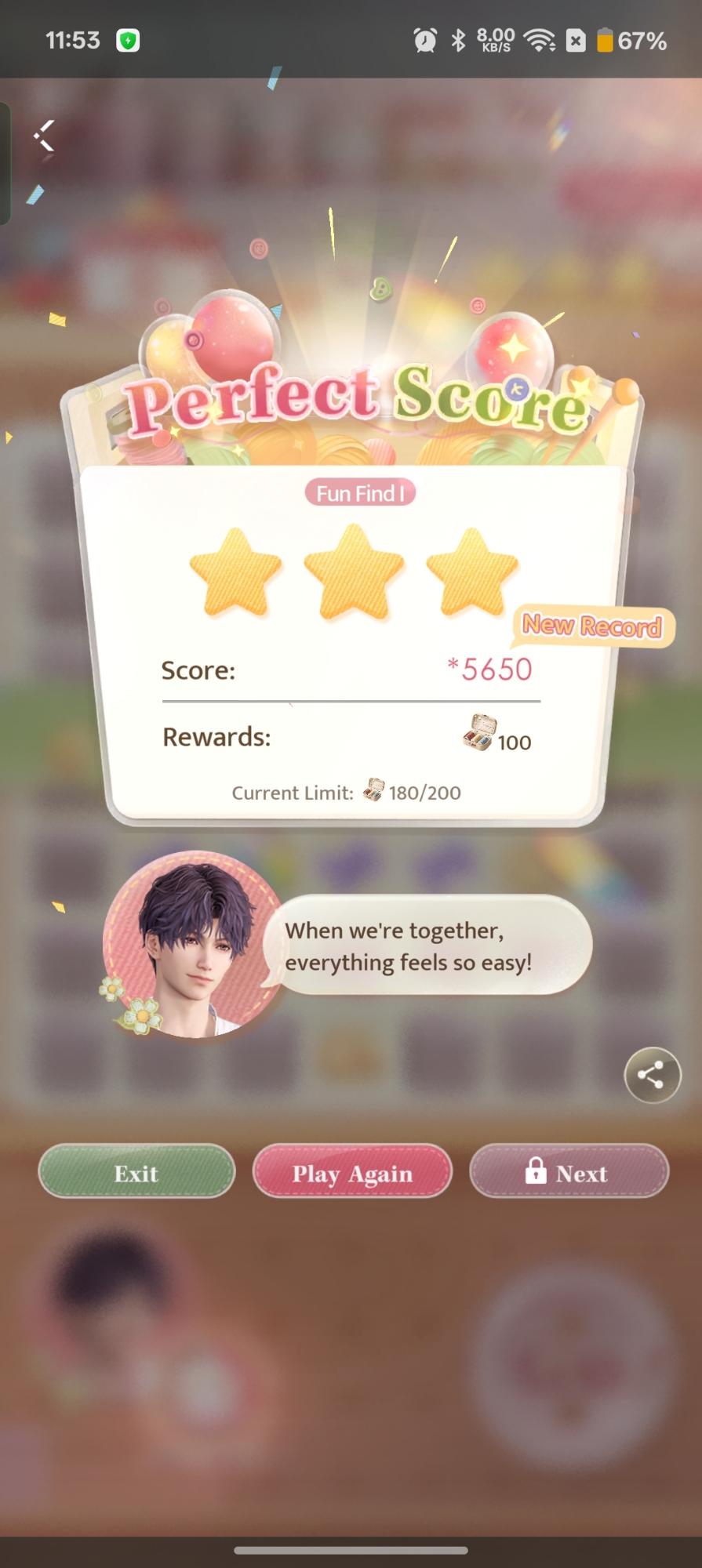The width and height of the screenshot is (702, 1568).
Task: Exit the results screen
Action: pyautogui.click(x=136, y=1173)
